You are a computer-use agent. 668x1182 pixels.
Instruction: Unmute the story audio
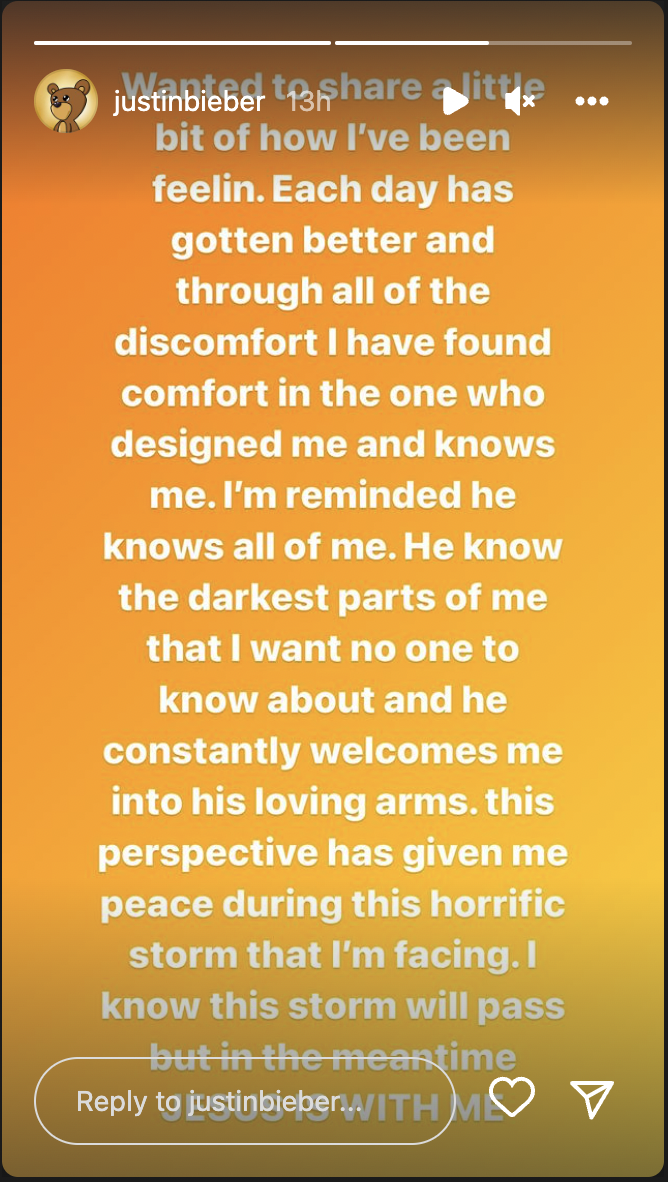(520, 101)
